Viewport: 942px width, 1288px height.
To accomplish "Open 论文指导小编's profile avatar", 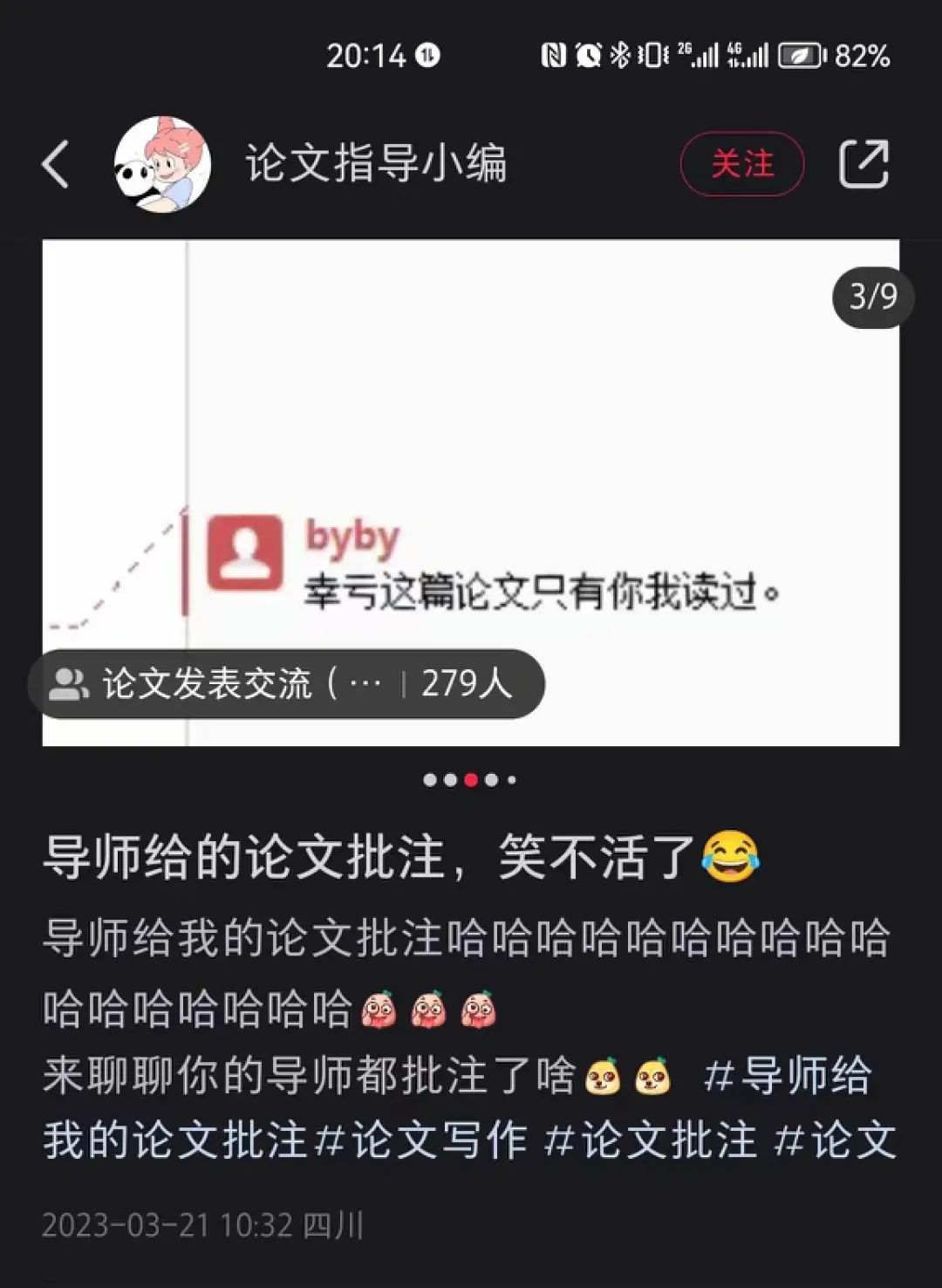I will pyautogui.click(x=162, y=164).
